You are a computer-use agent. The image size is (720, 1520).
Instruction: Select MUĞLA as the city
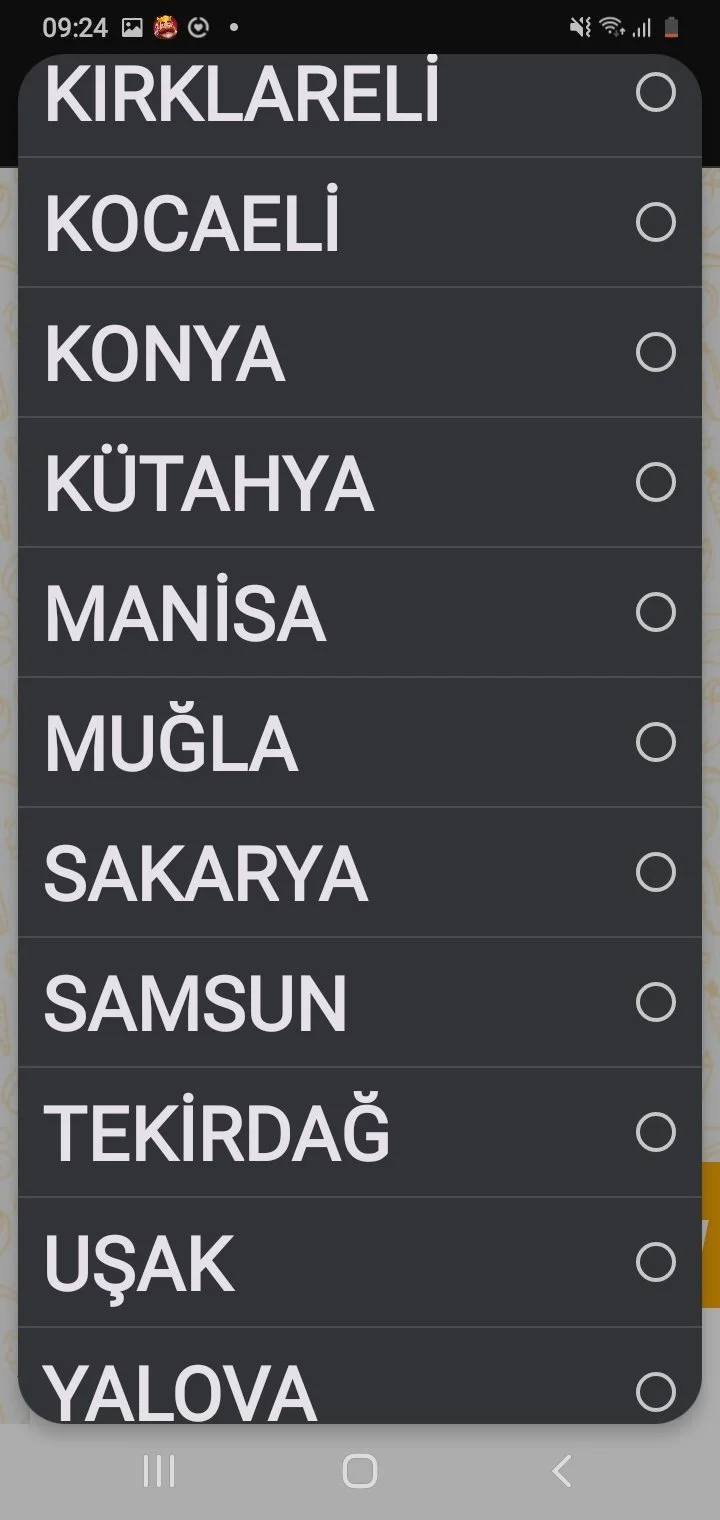click(360, 742)
